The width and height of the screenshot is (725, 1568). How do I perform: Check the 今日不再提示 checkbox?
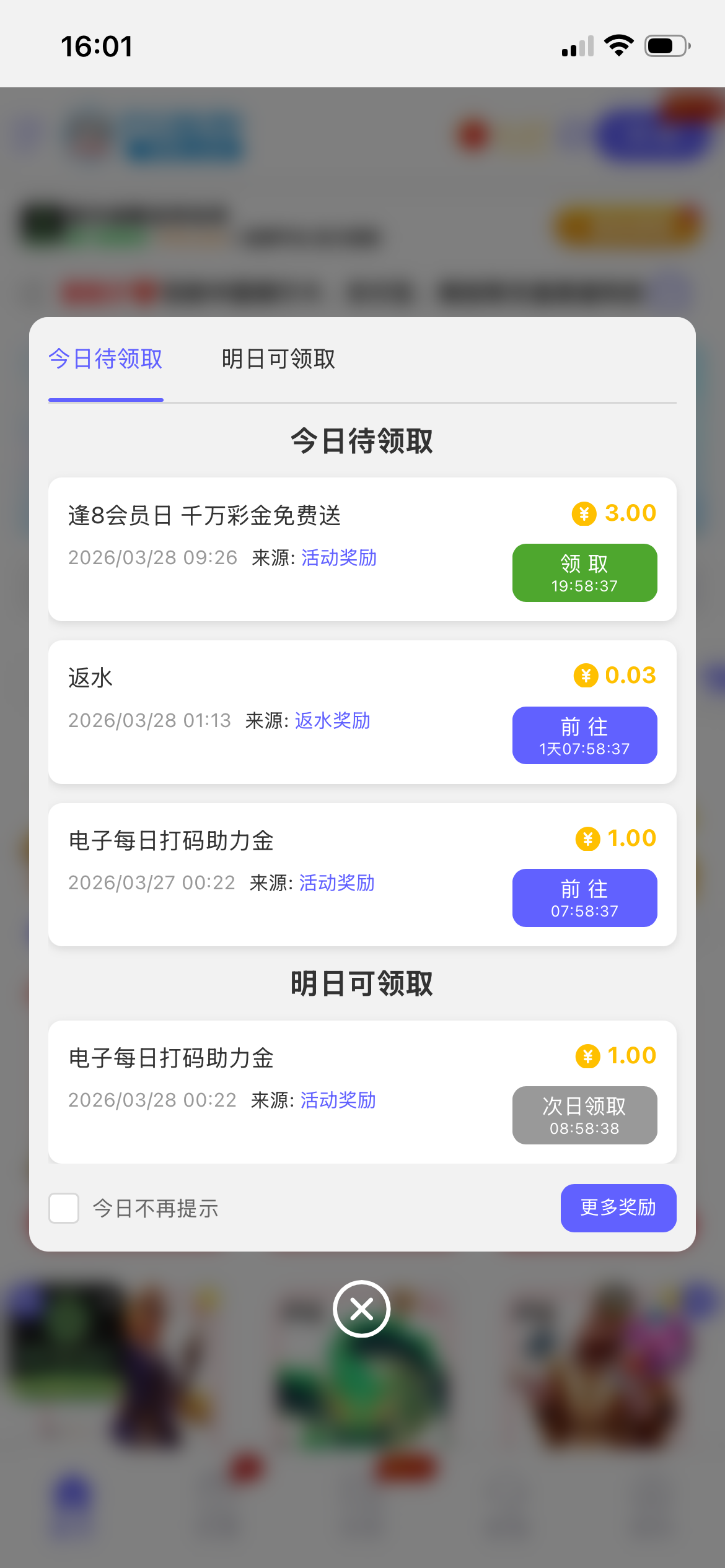coord(64,1208)
